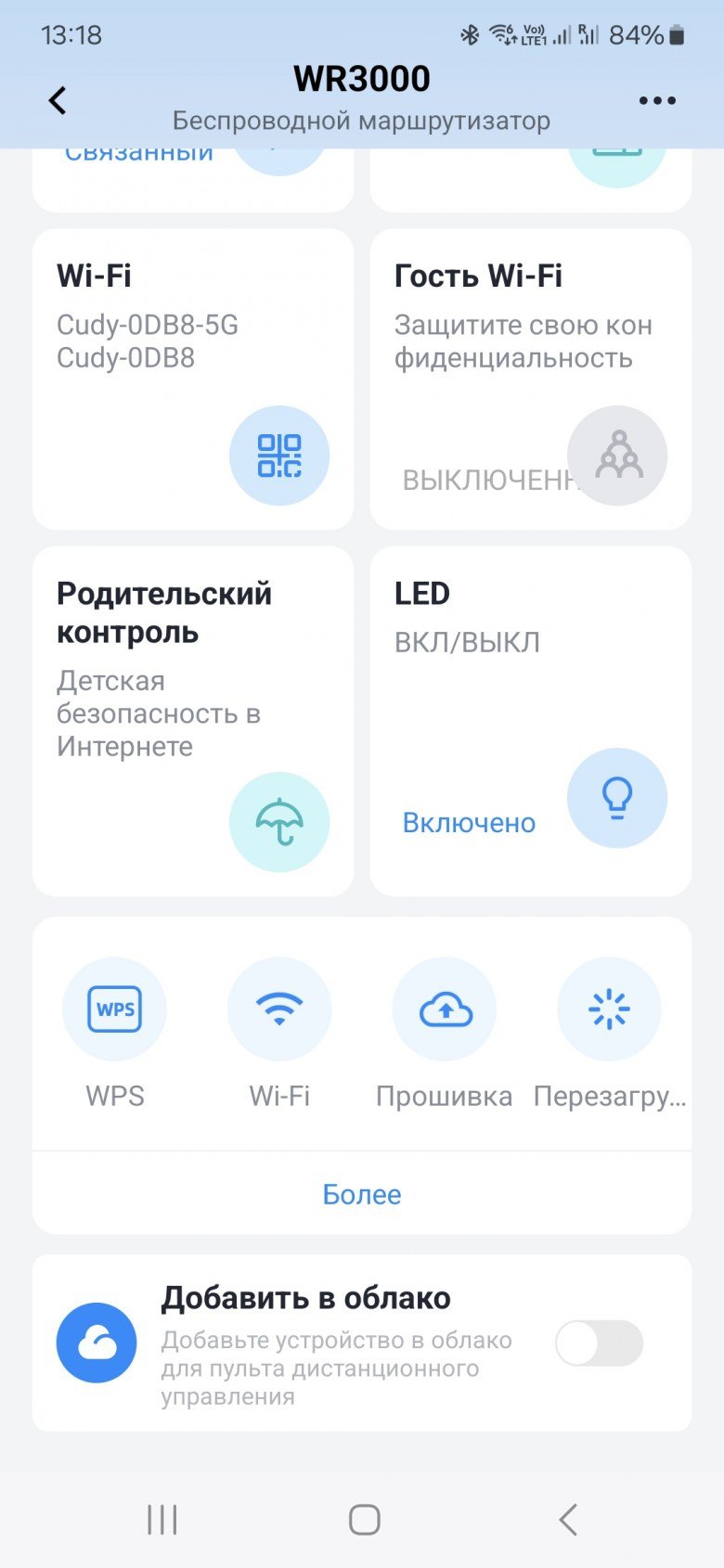Tap the blue cloud icon beside Добавить в облако
Image resolution: width=724 pixels, height=1568 pixels.
point(97,1343)
